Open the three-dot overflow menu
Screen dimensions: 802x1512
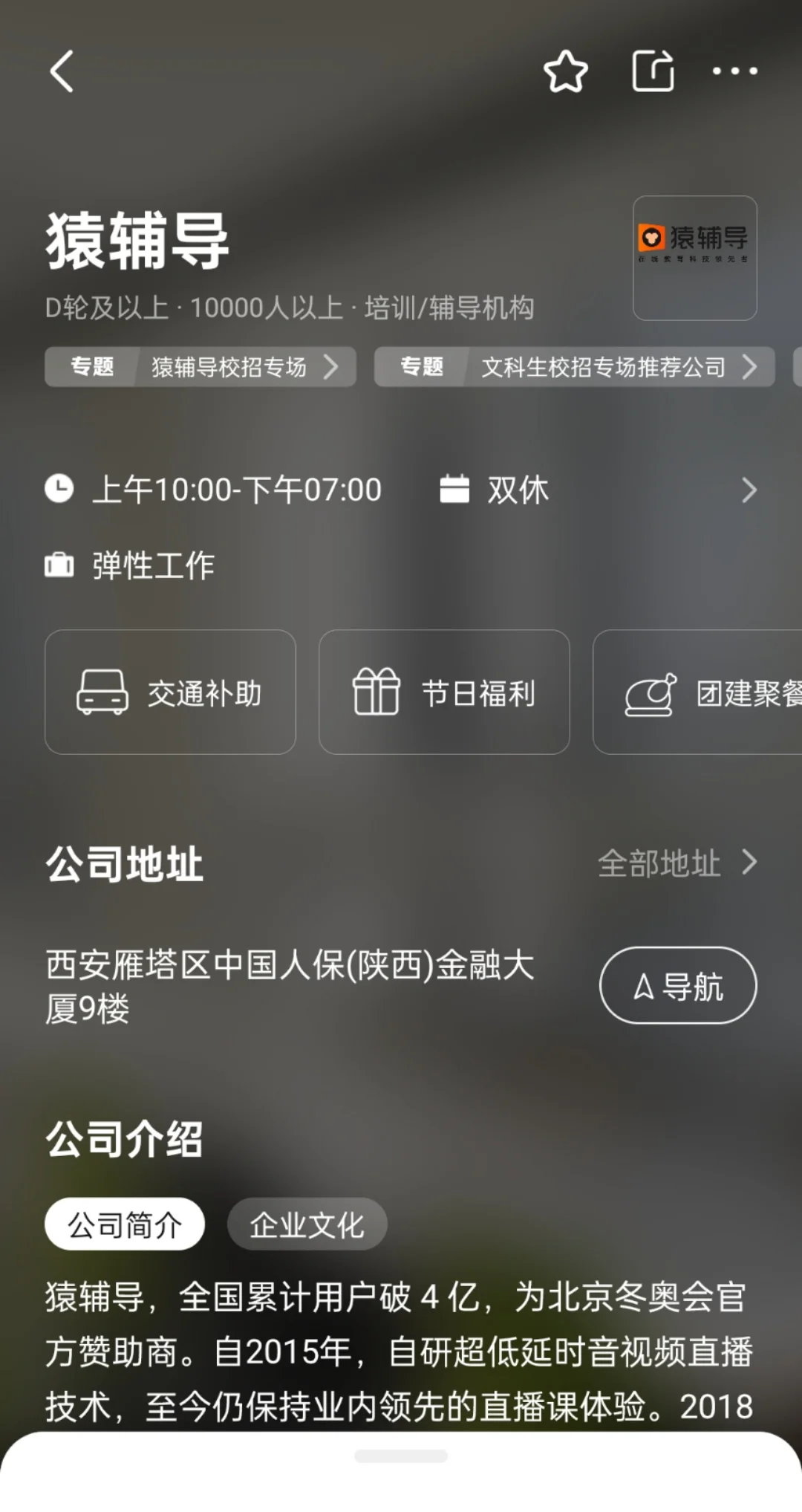click(735, 71)
